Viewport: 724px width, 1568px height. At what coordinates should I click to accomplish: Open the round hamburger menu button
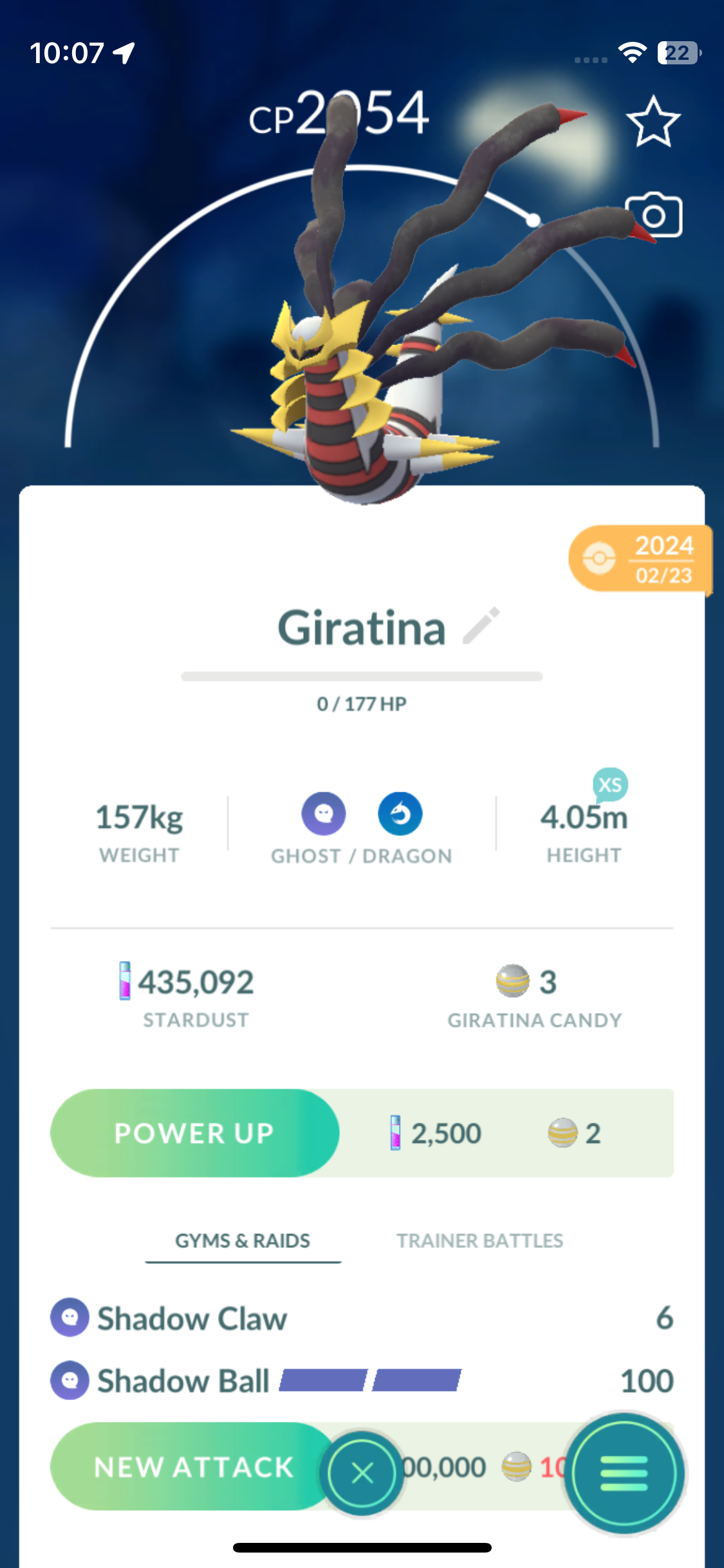coord(624,1473)
